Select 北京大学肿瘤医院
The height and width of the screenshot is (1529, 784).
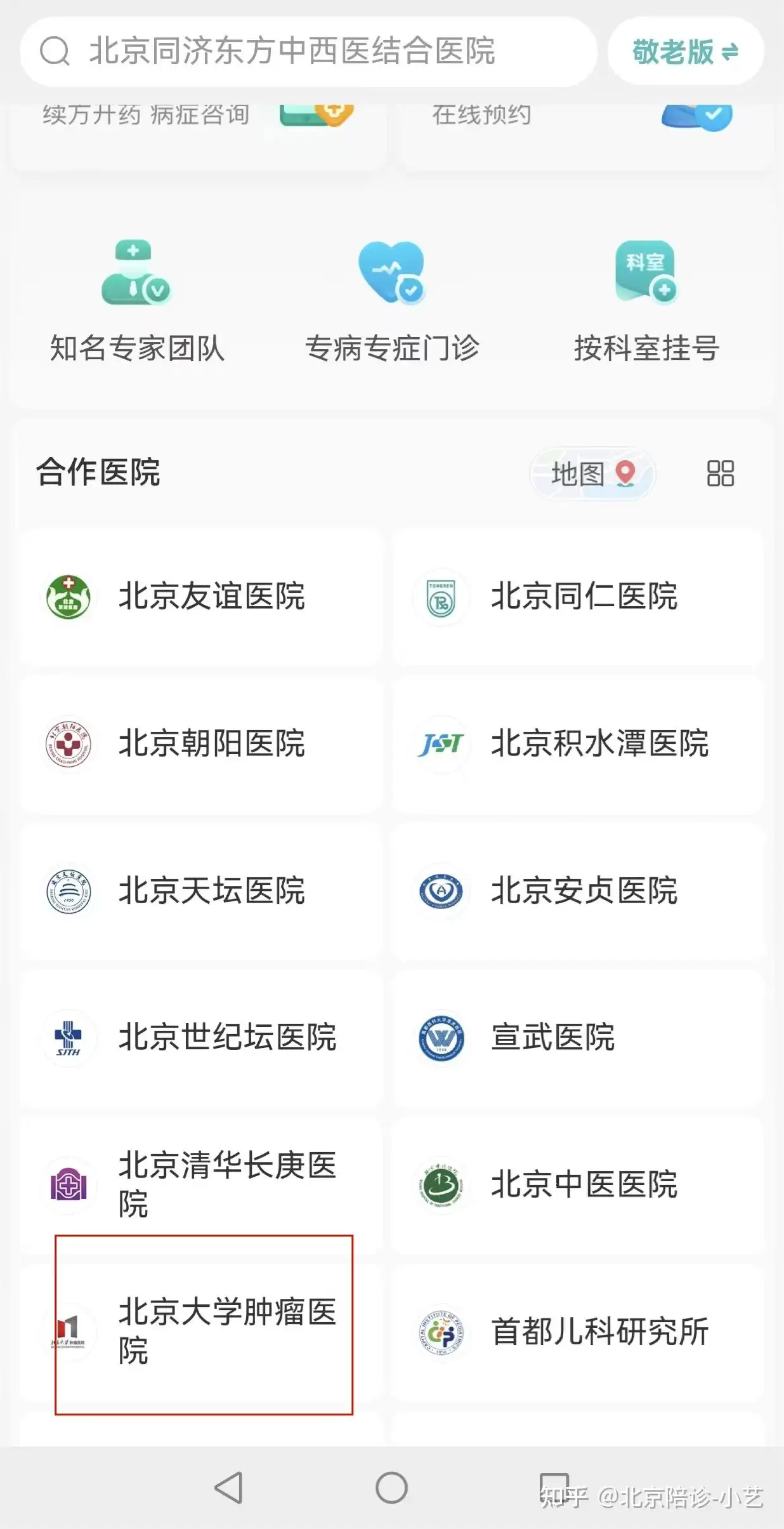click(201, 1332)
